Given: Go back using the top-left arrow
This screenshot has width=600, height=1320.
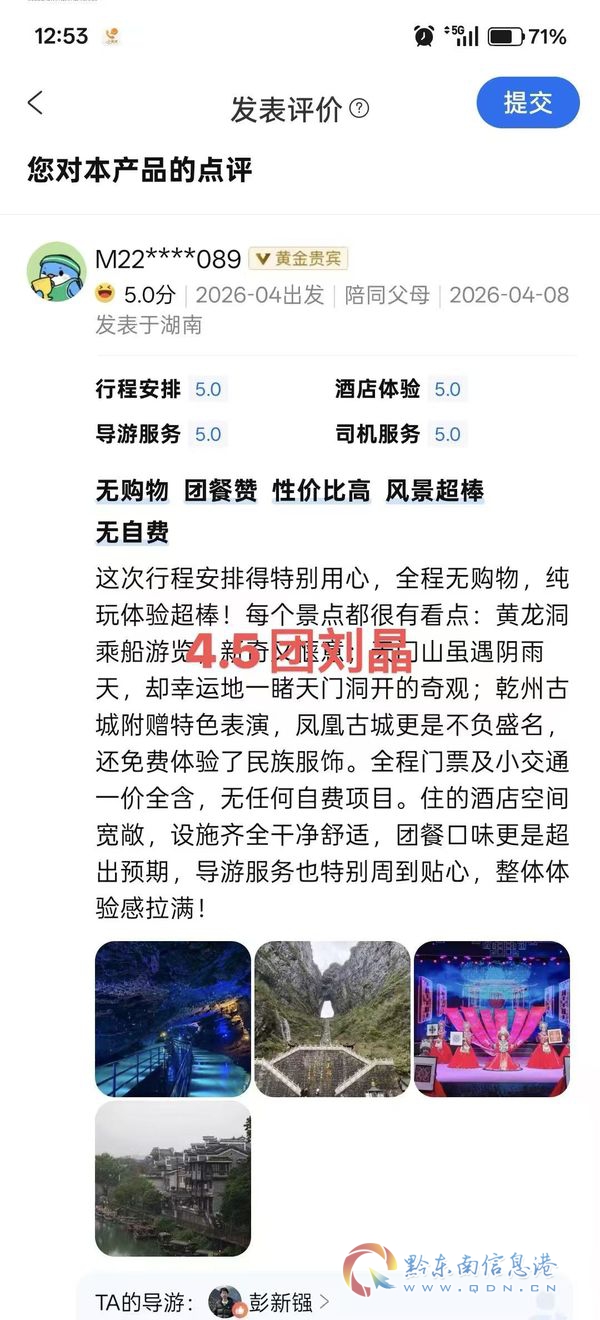Looking at the screenshot, I should [36, 102].
